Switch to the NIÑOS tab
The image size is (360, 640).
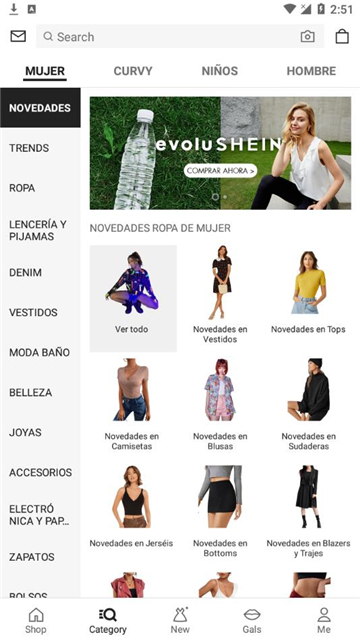(x=220, y=71)
